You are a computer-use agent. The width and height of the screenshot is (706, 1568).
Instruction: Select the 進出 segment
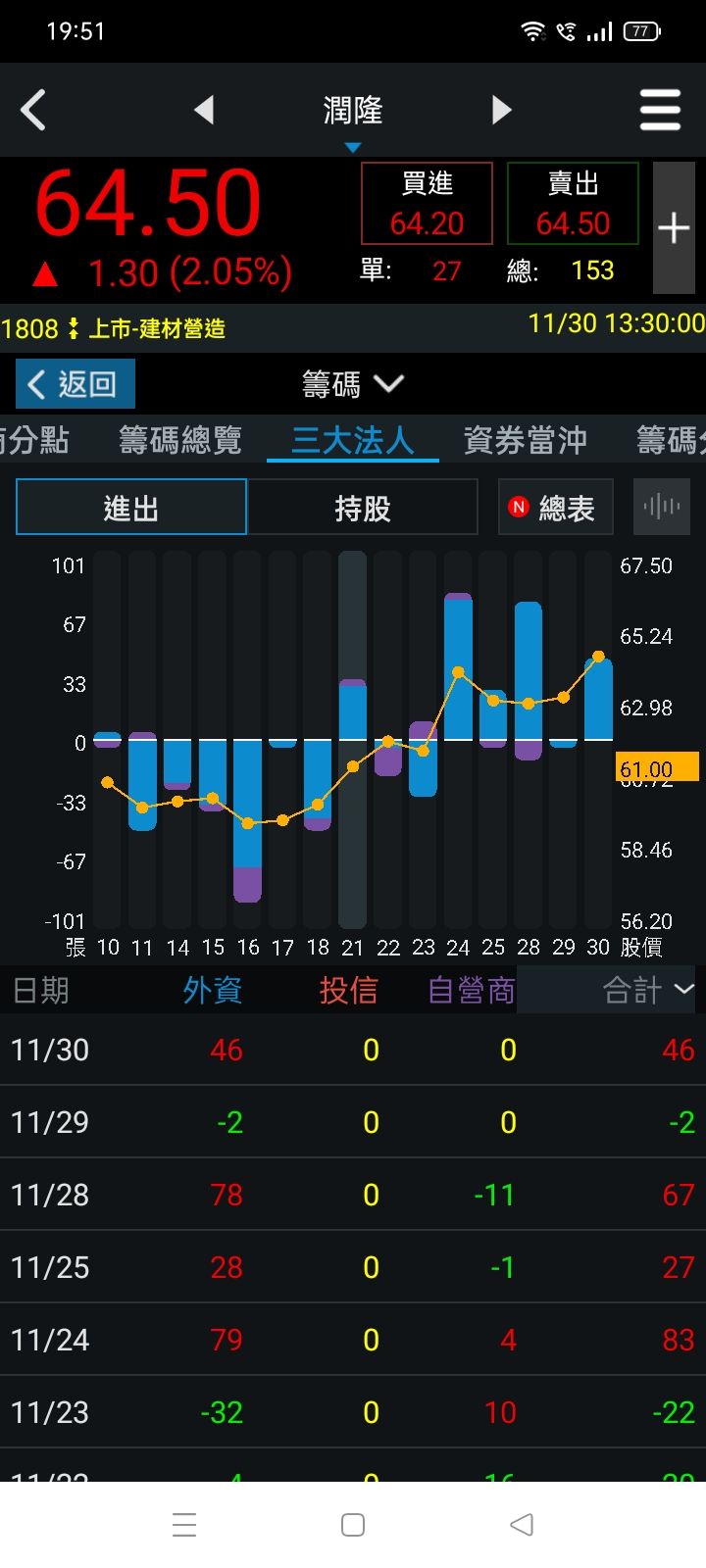pyautogui.click(x=131, y=507)
